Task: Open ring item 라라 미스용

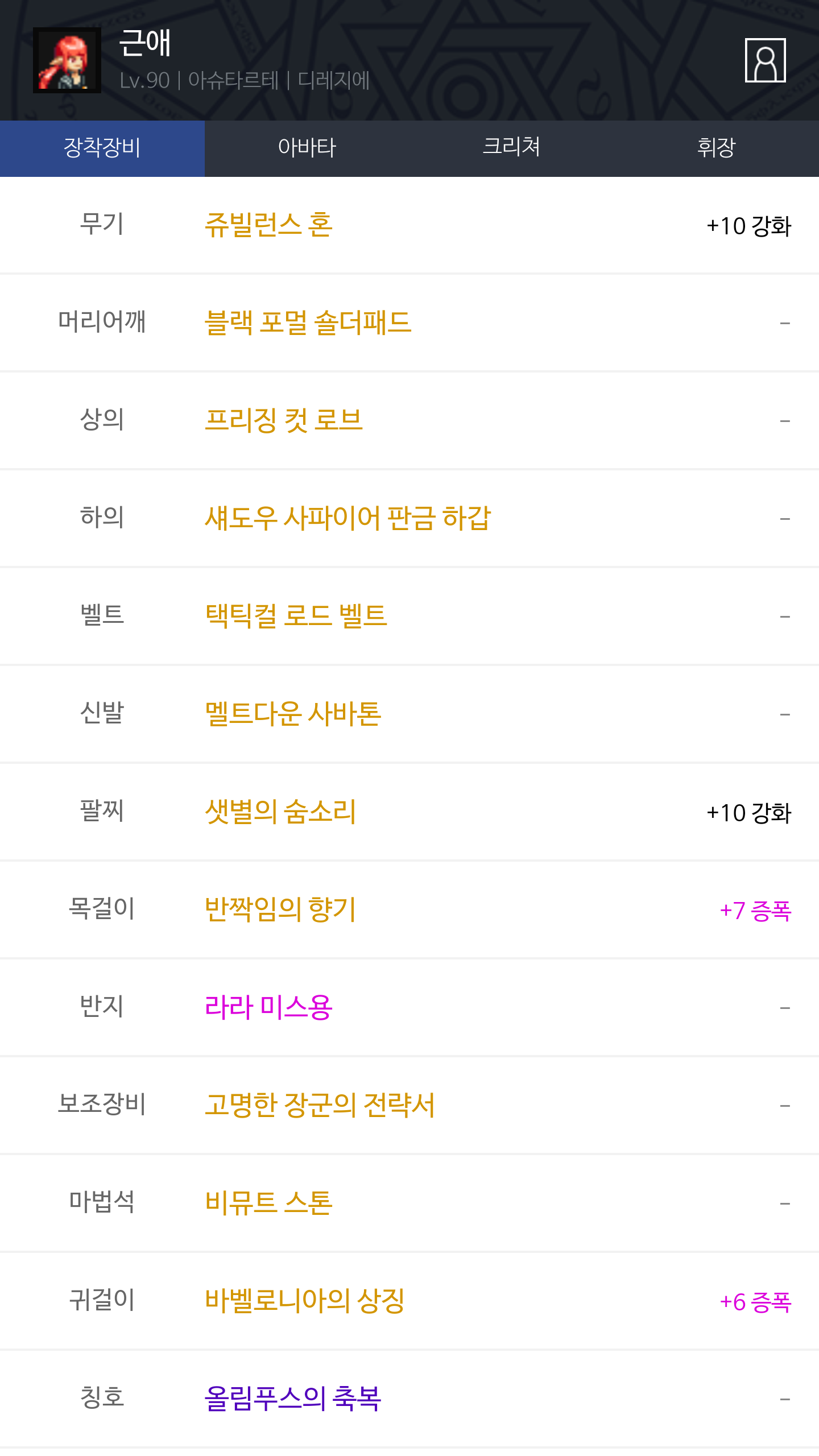Action: pos(268,1007)
